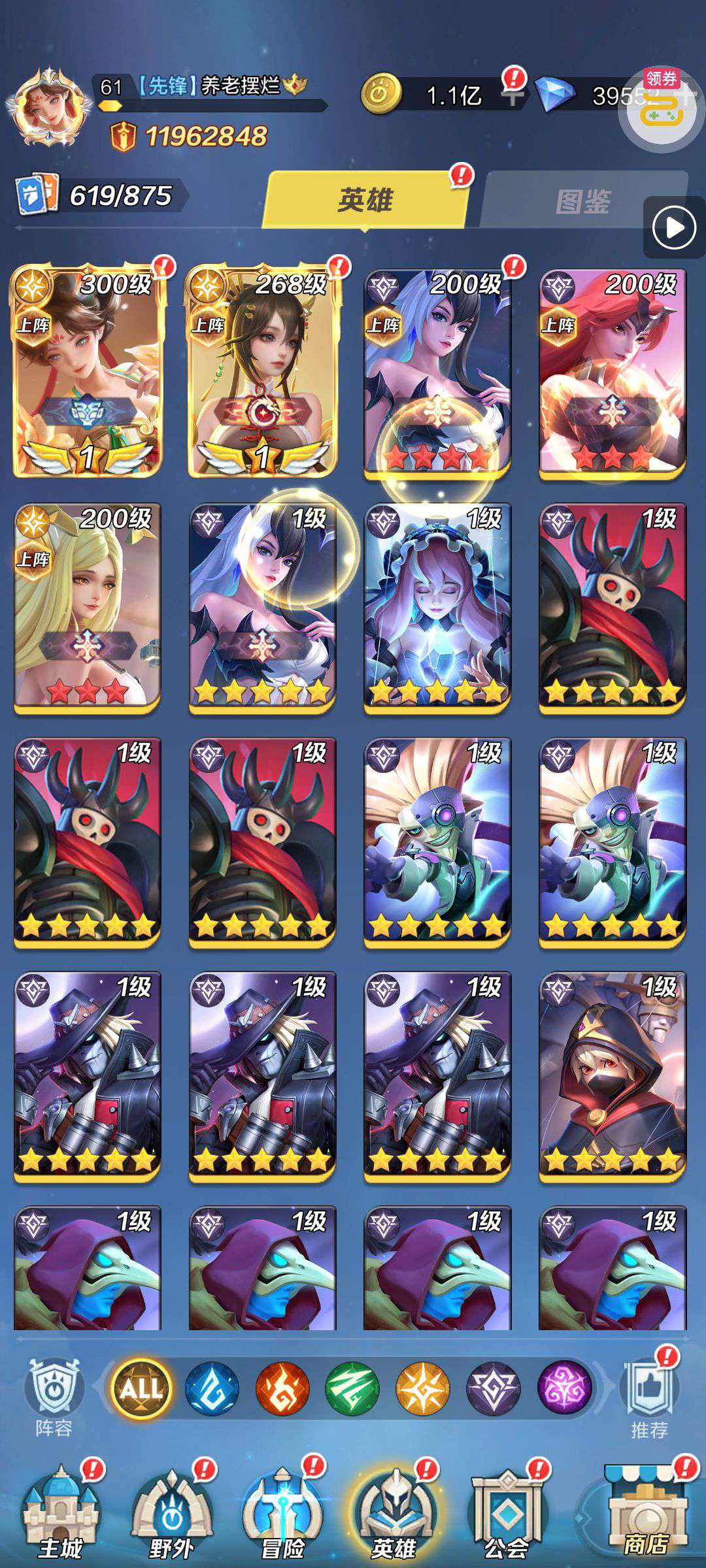
Task: Go to 主城 main city
Action: pos(60,1516)
